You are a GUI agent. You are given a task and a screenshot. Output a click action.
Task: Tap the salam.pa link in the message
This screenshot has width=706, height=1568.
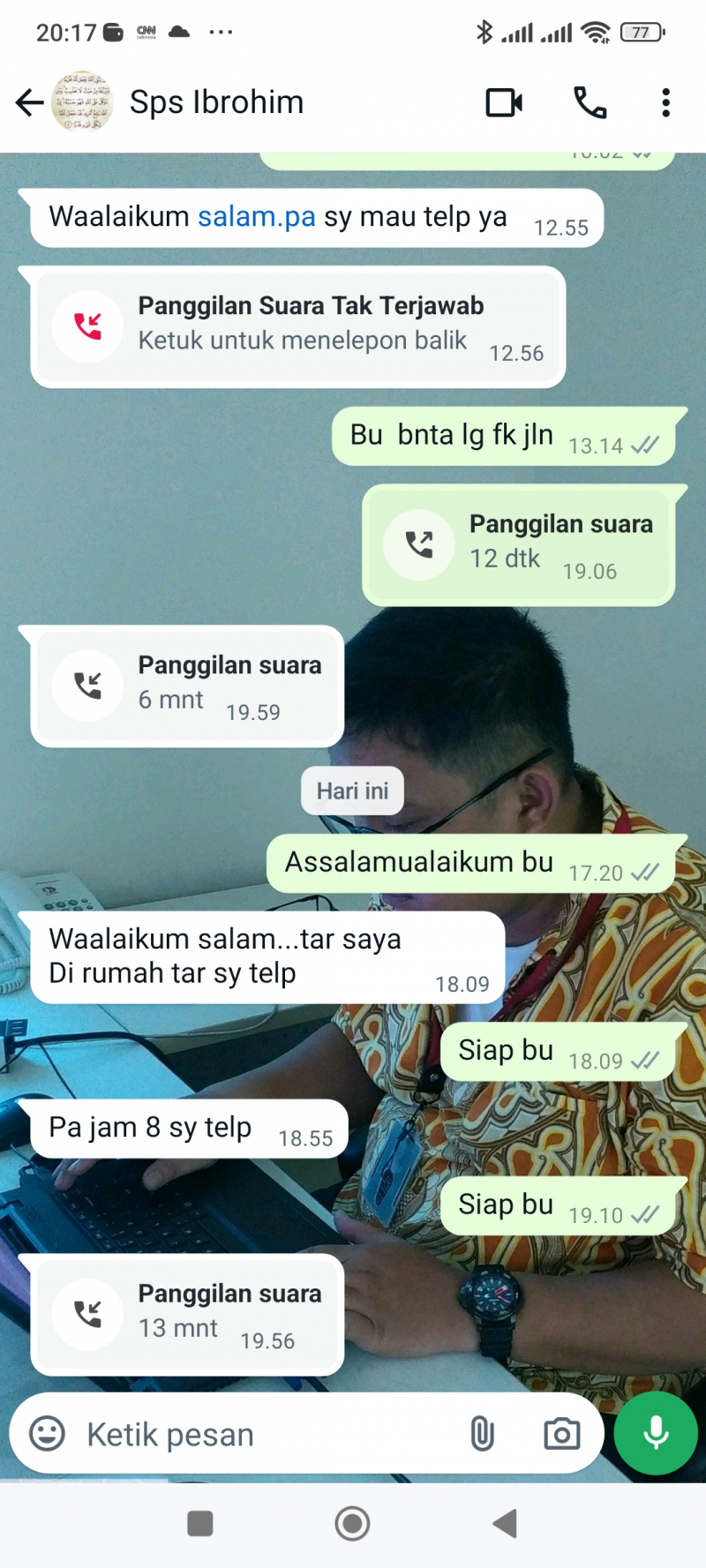[x=256, y=217]
